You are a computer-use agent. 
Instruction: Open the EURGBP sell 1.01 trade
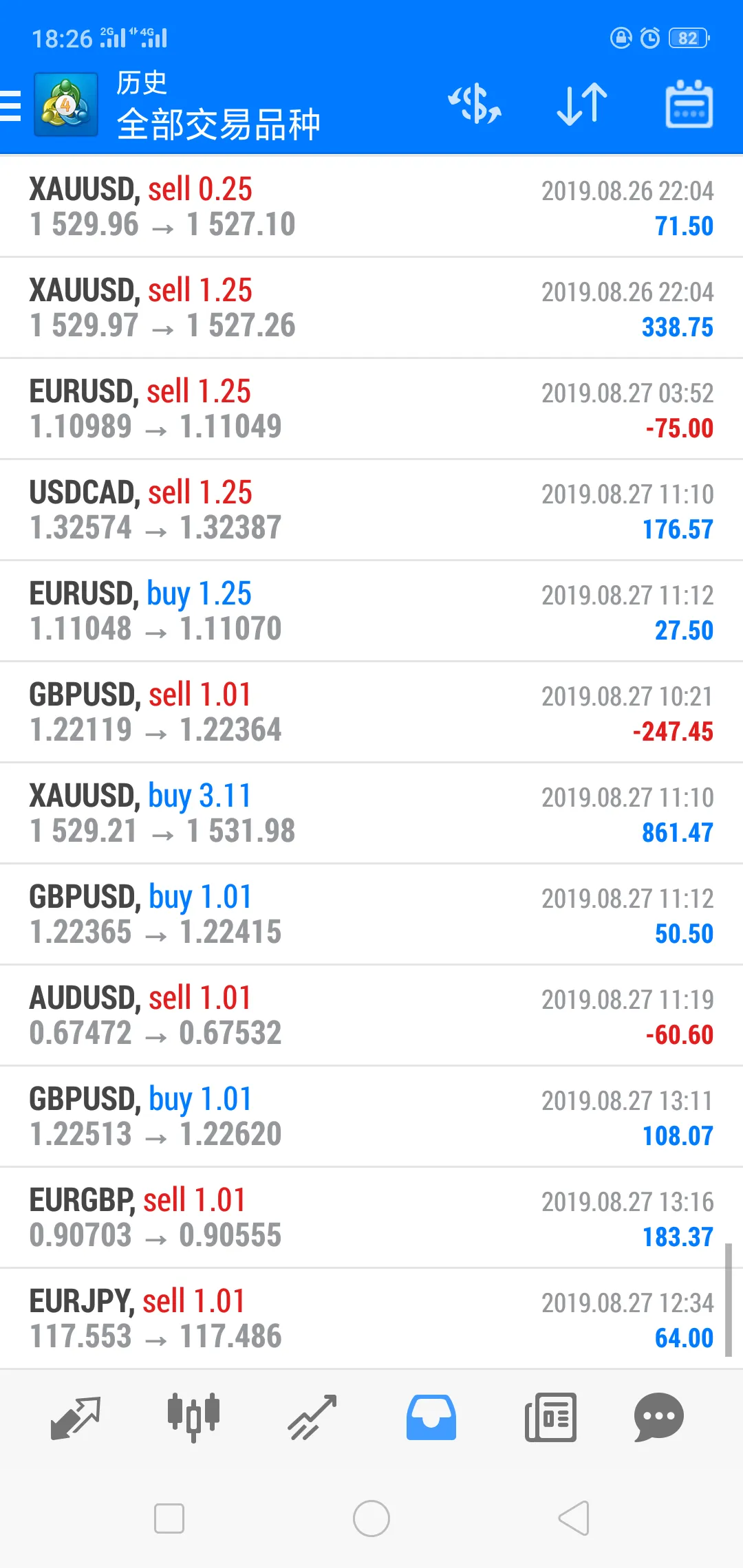click(x=371, y=1218)
